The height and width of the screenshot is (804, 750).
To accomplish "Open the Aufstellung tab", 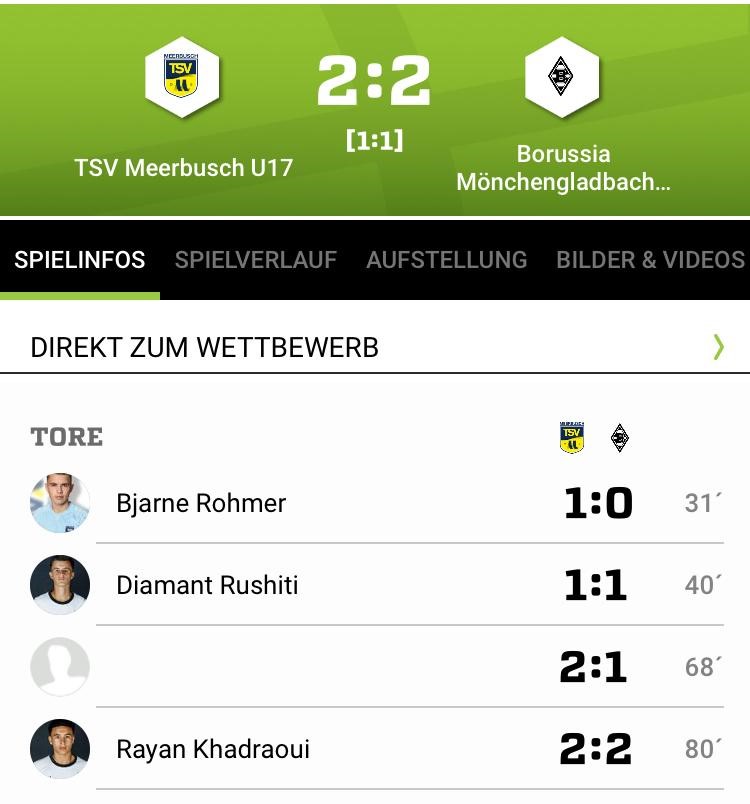I will point(446,260).
